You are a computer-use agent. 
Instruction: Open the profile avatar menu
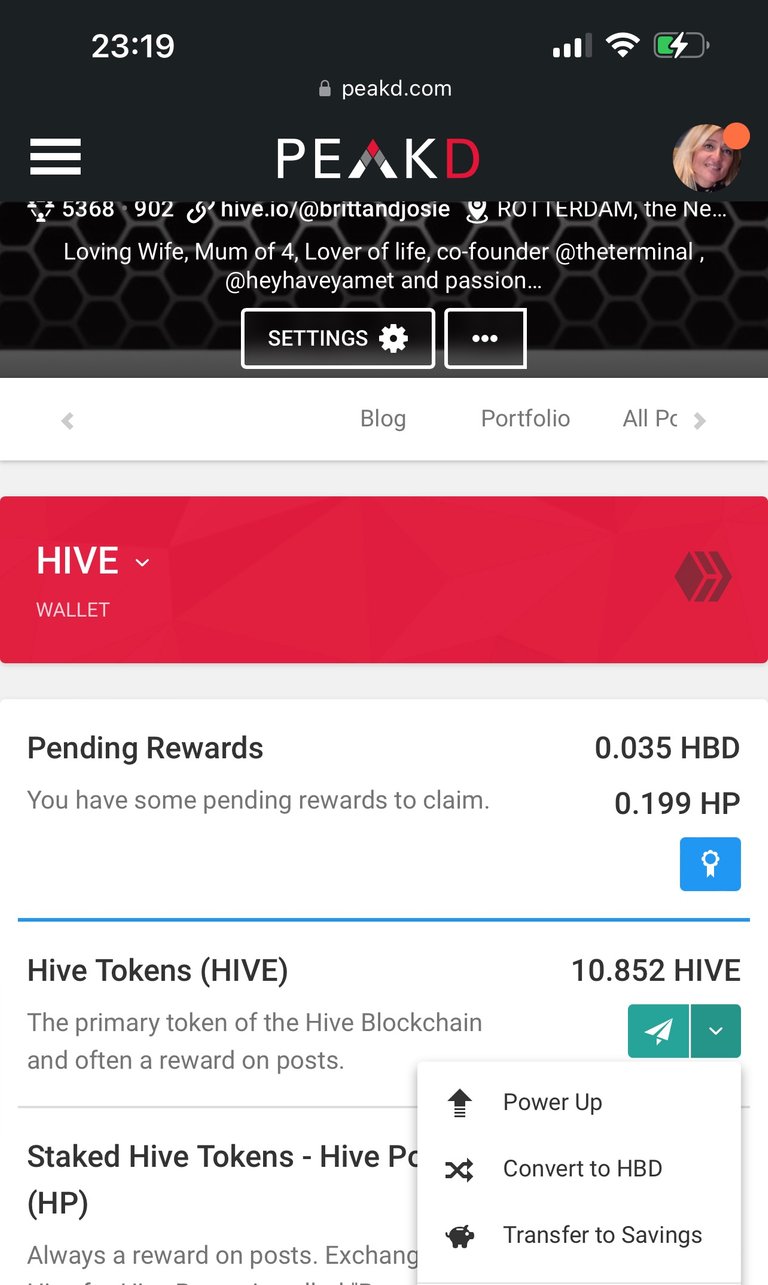click(708, 157)
